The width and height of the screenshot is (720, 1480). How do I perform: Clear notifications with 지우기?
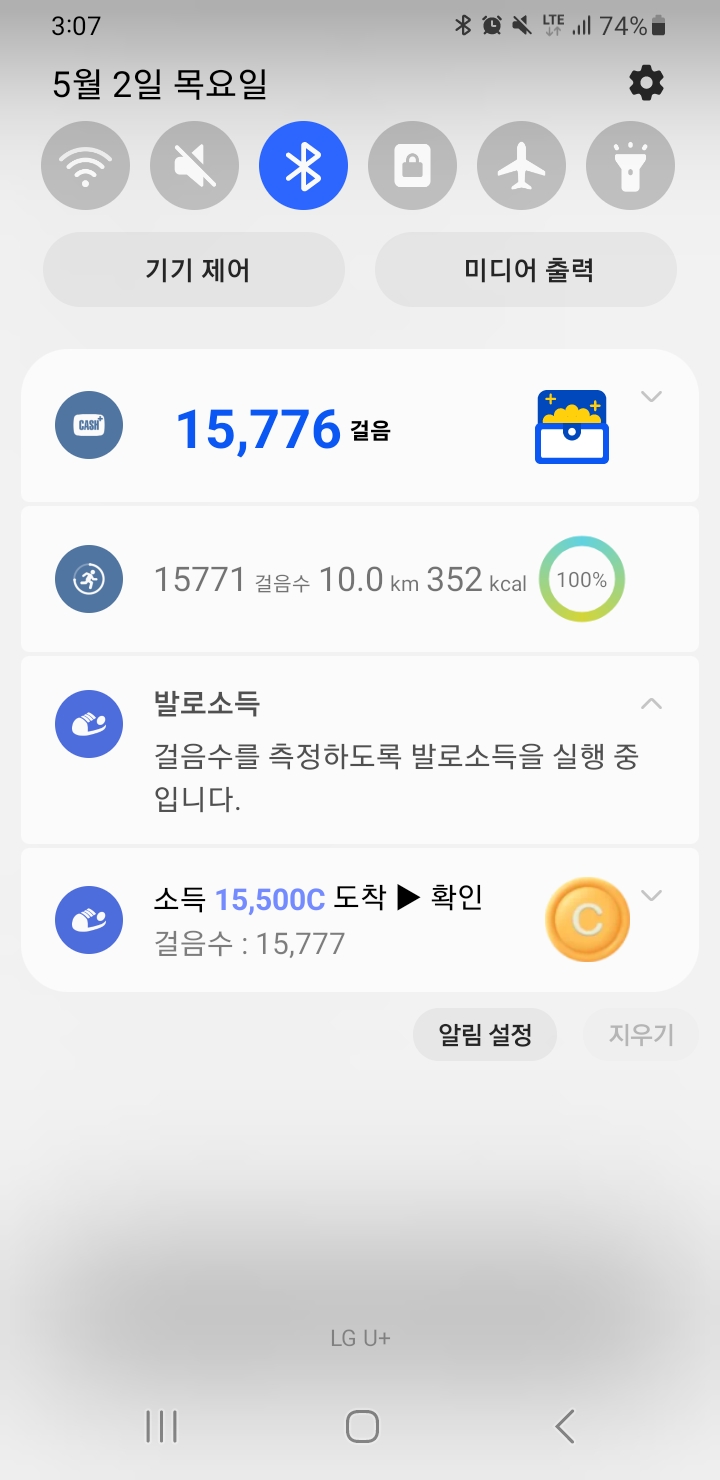click(640, 1034)
